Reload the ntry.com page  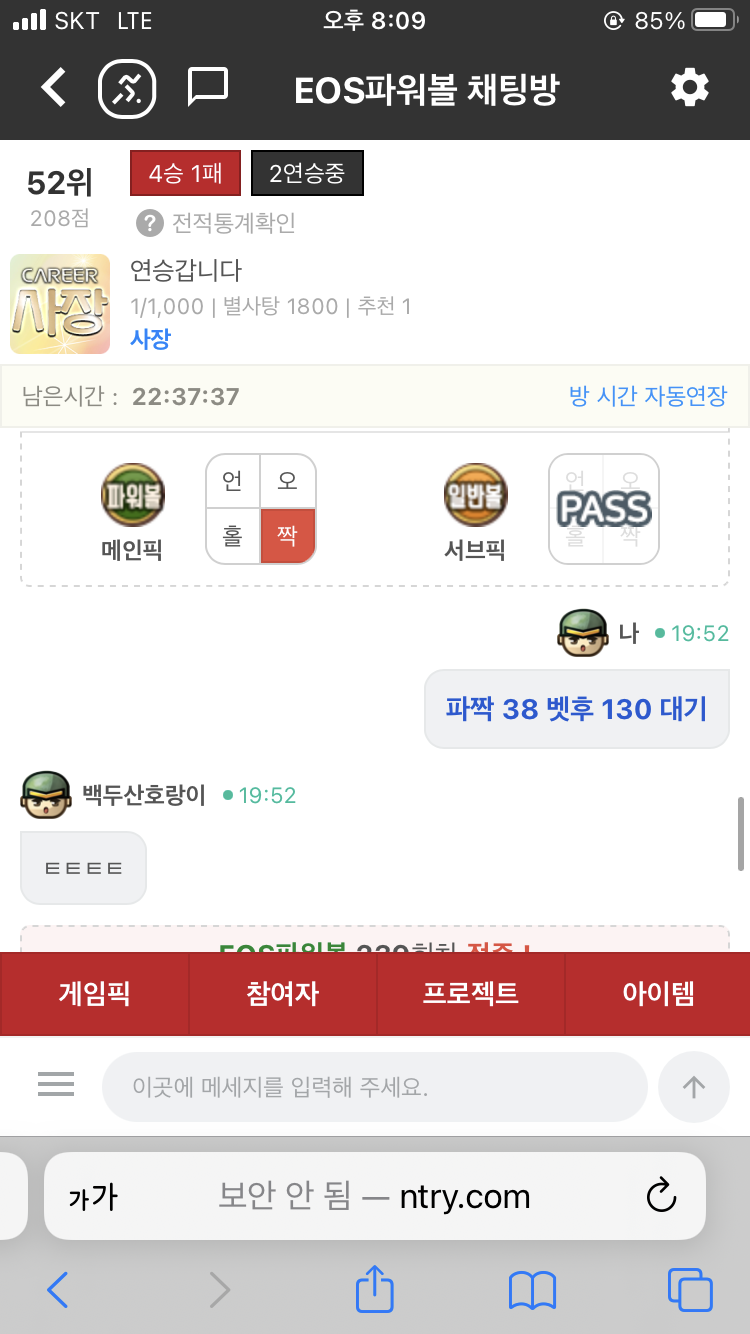click(661, 1196)
